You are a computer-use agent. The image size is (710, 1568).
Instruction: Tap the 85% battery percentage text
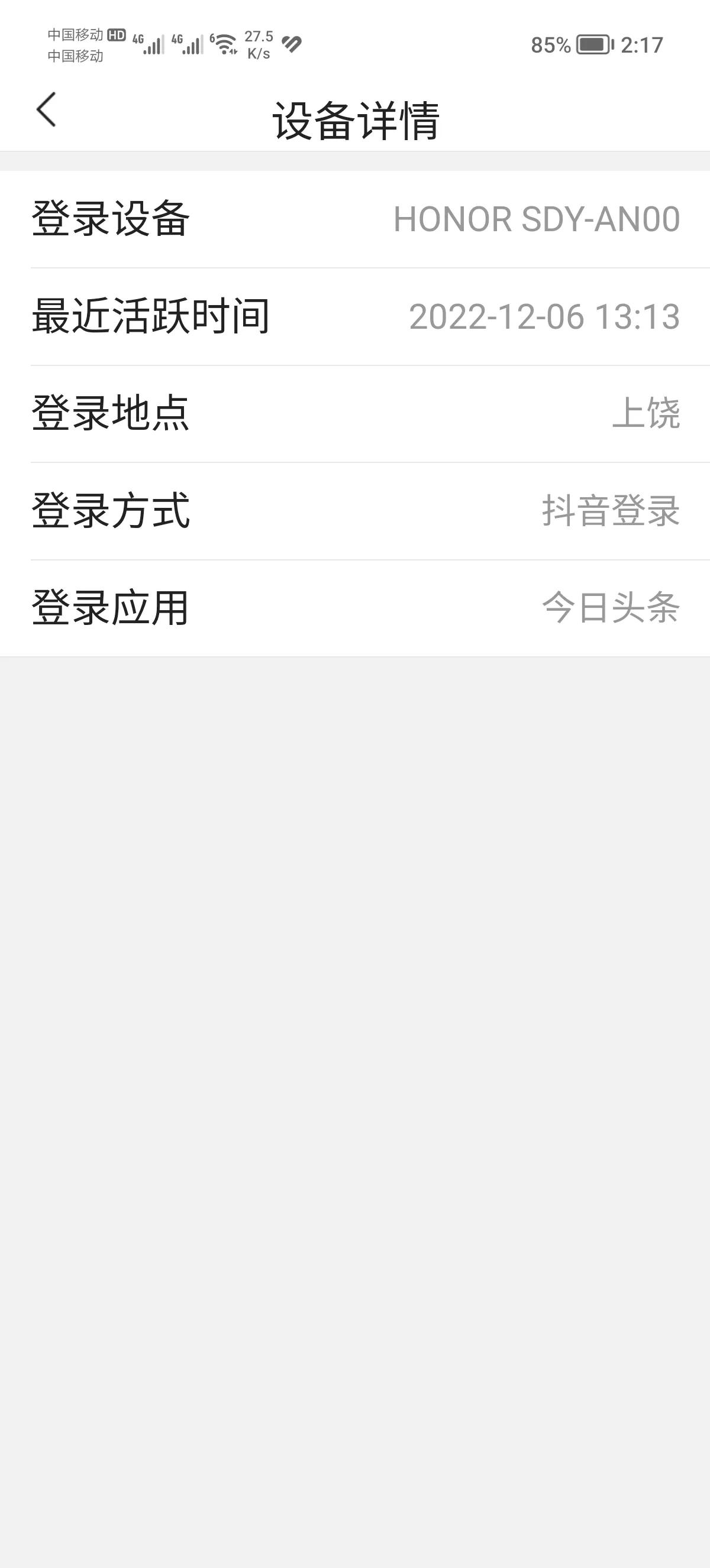coord(551,43)
